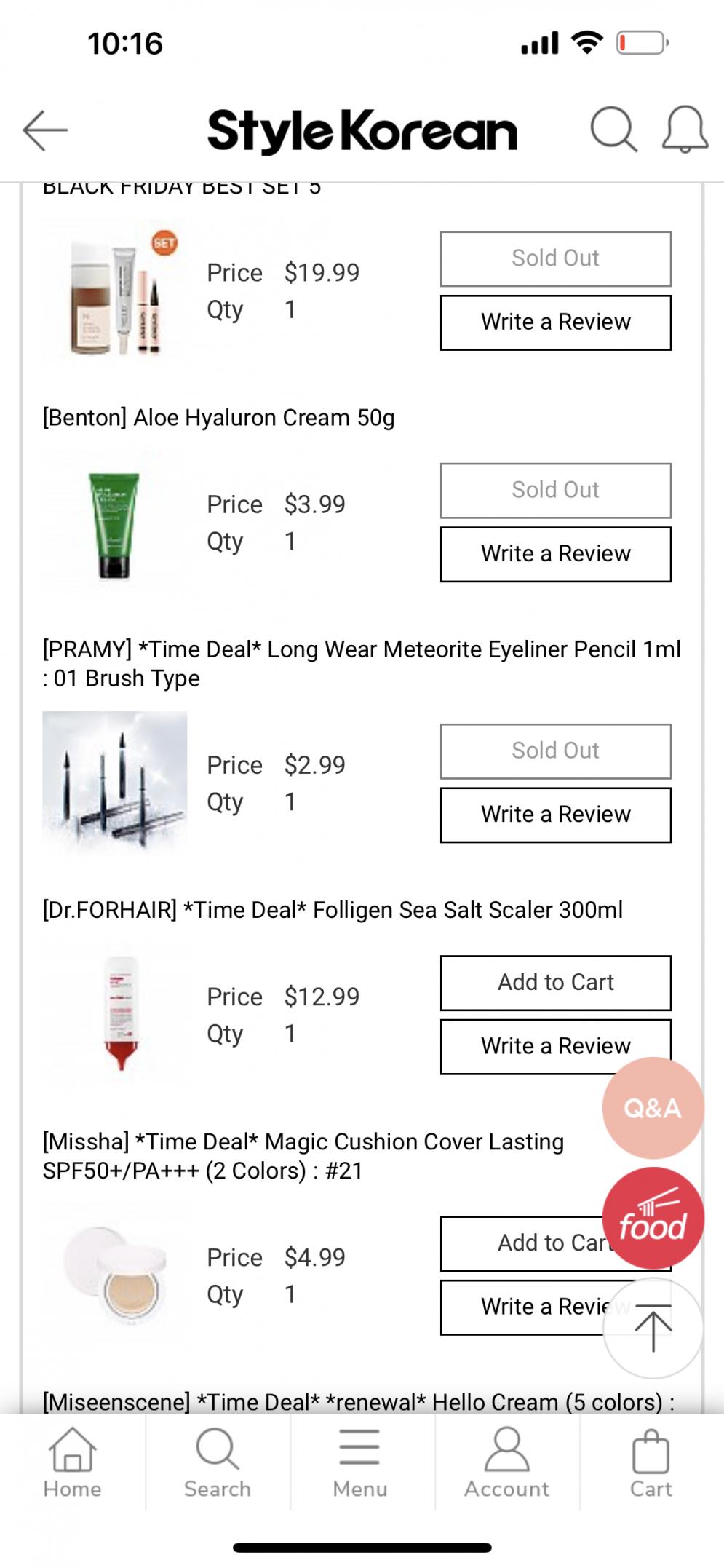
Task: View the Benton Aloe Hyaluron Cream product image
Action: point(114,524)
